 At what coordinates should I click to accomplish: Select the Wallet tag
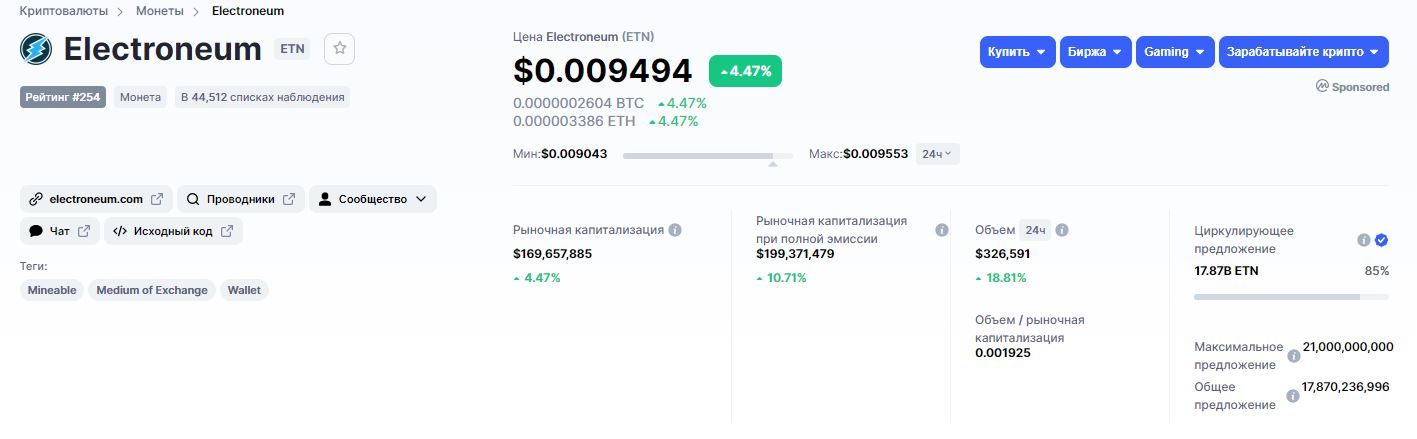(244, 290)
